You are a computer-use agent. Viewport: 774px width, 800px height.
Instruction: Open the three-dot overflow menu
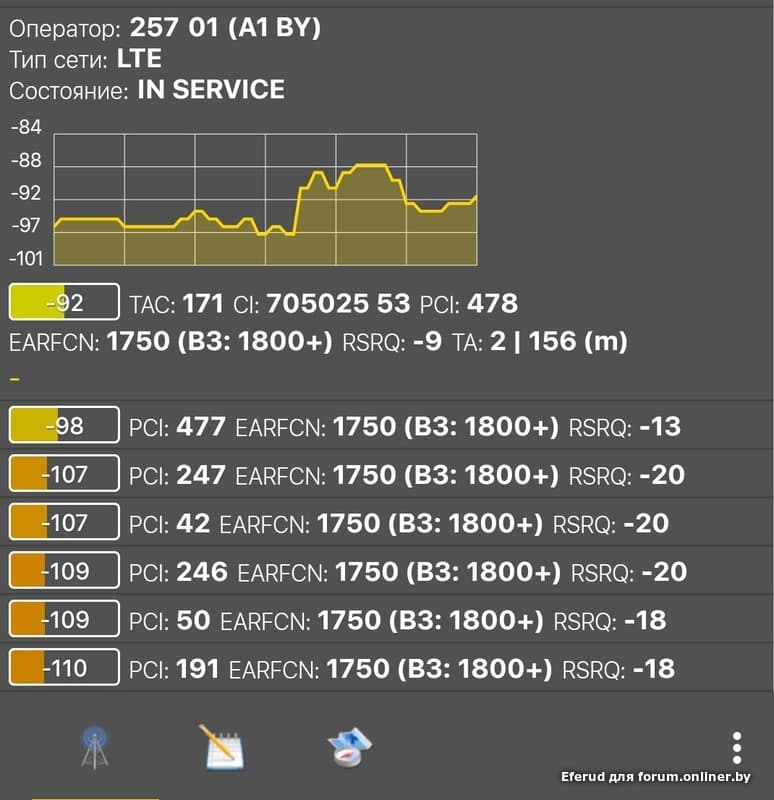pyautogui.click(x=736, y=748)
